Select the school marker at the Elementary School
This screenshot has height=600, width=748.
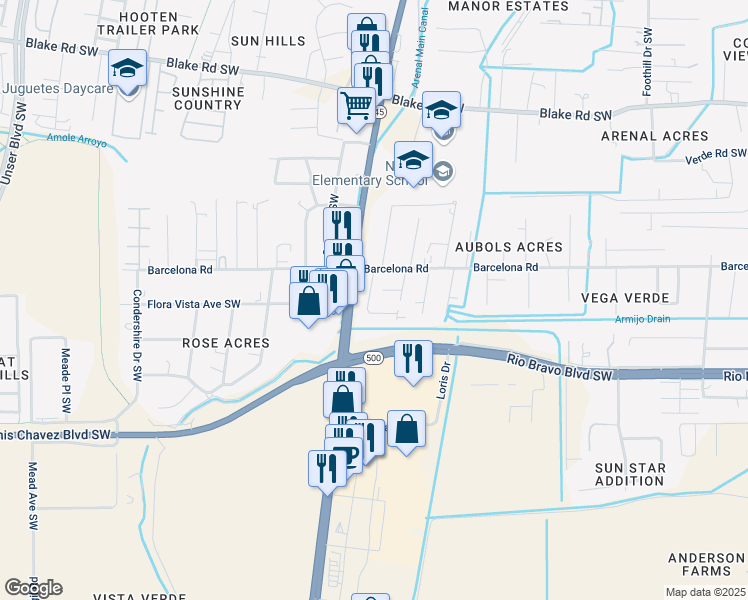pyautogui.click(x=413, y=159)
